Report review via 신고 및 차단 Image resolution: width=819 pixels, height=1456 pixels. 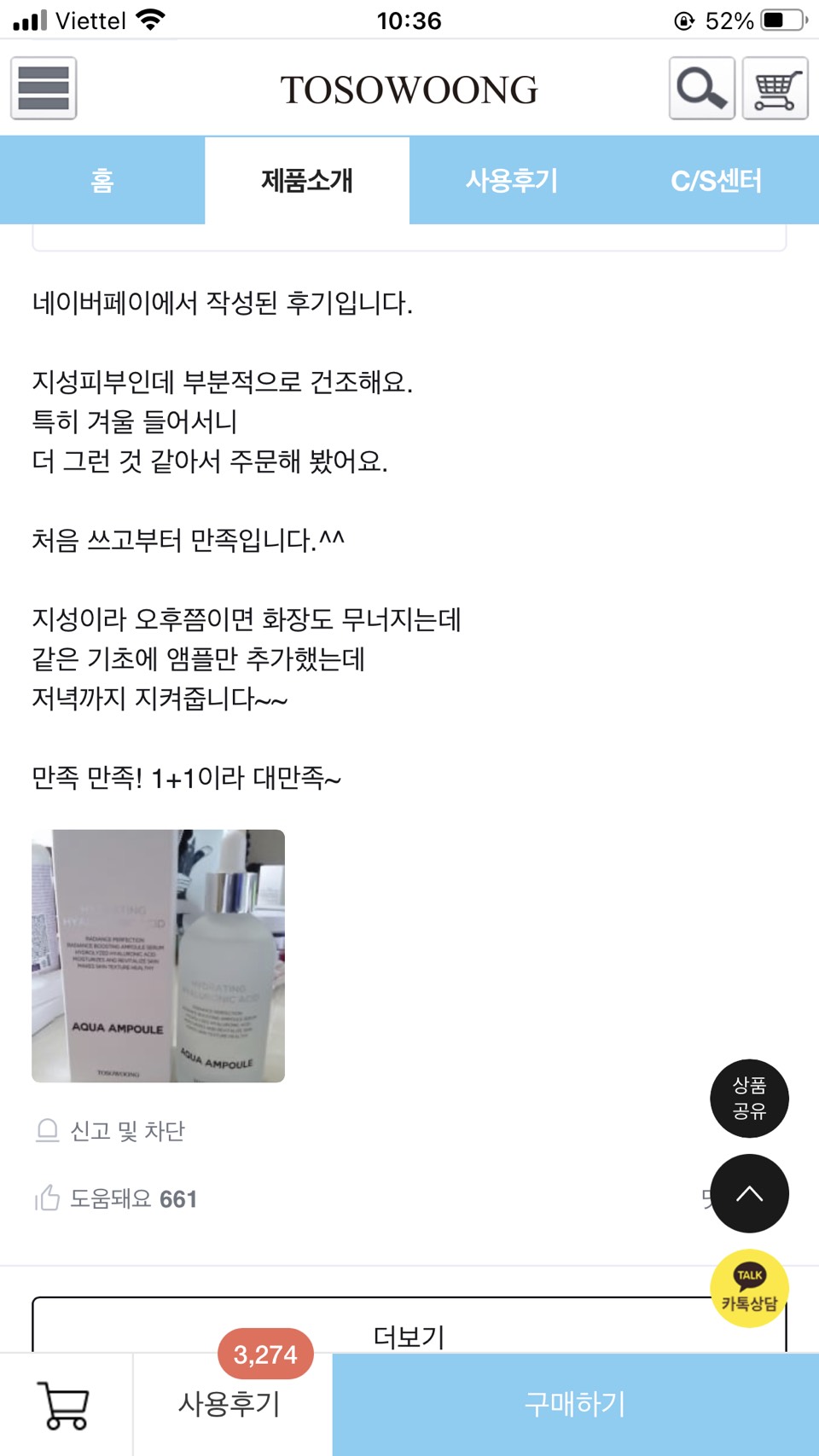[111, 1131]
